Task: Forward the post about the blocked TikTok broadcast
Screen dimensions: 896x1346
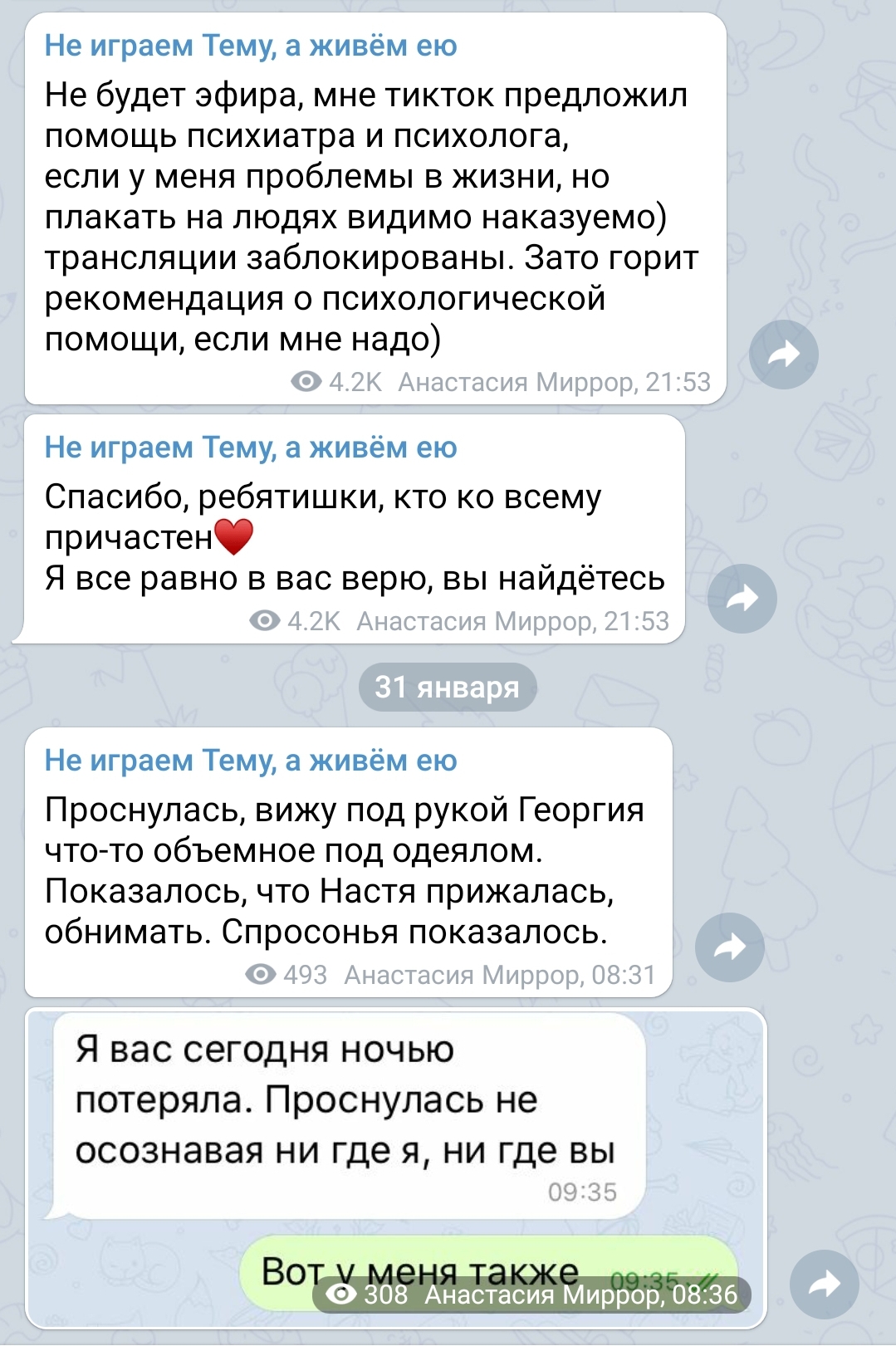Action: click(x=783, y=355)
